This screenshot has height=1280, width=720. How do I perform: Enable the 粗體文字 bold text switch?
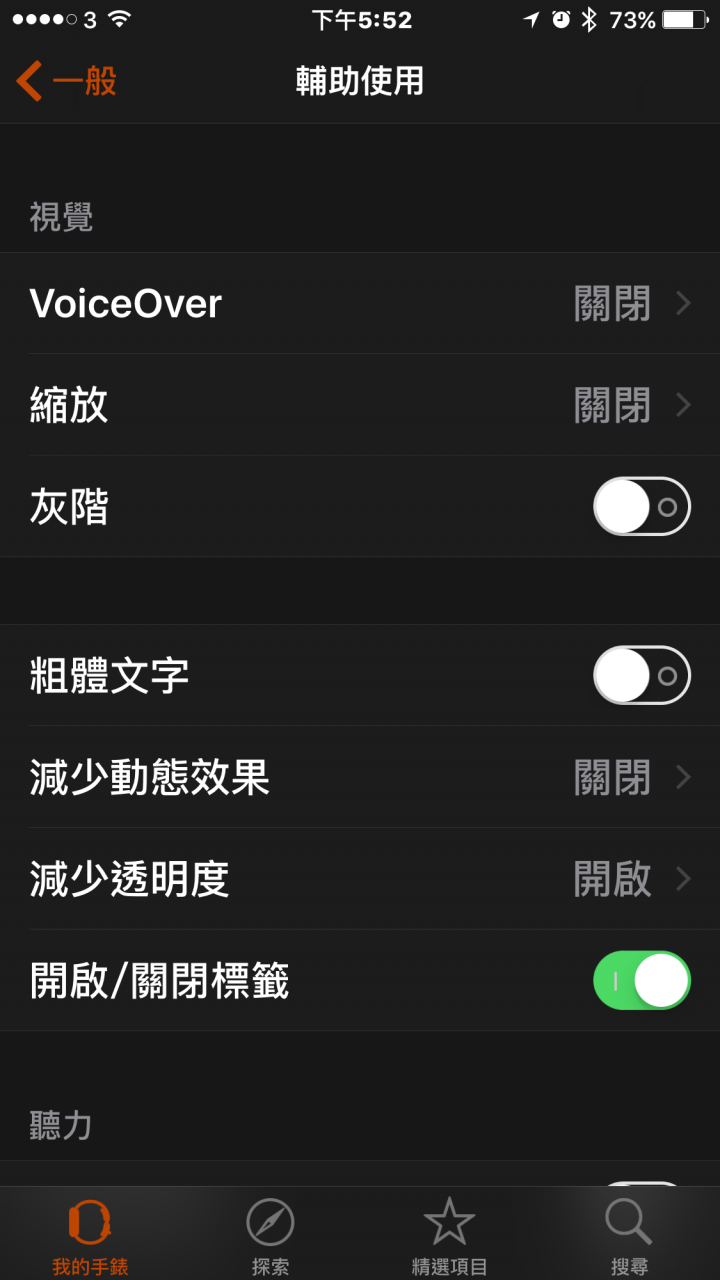[641, 676]
